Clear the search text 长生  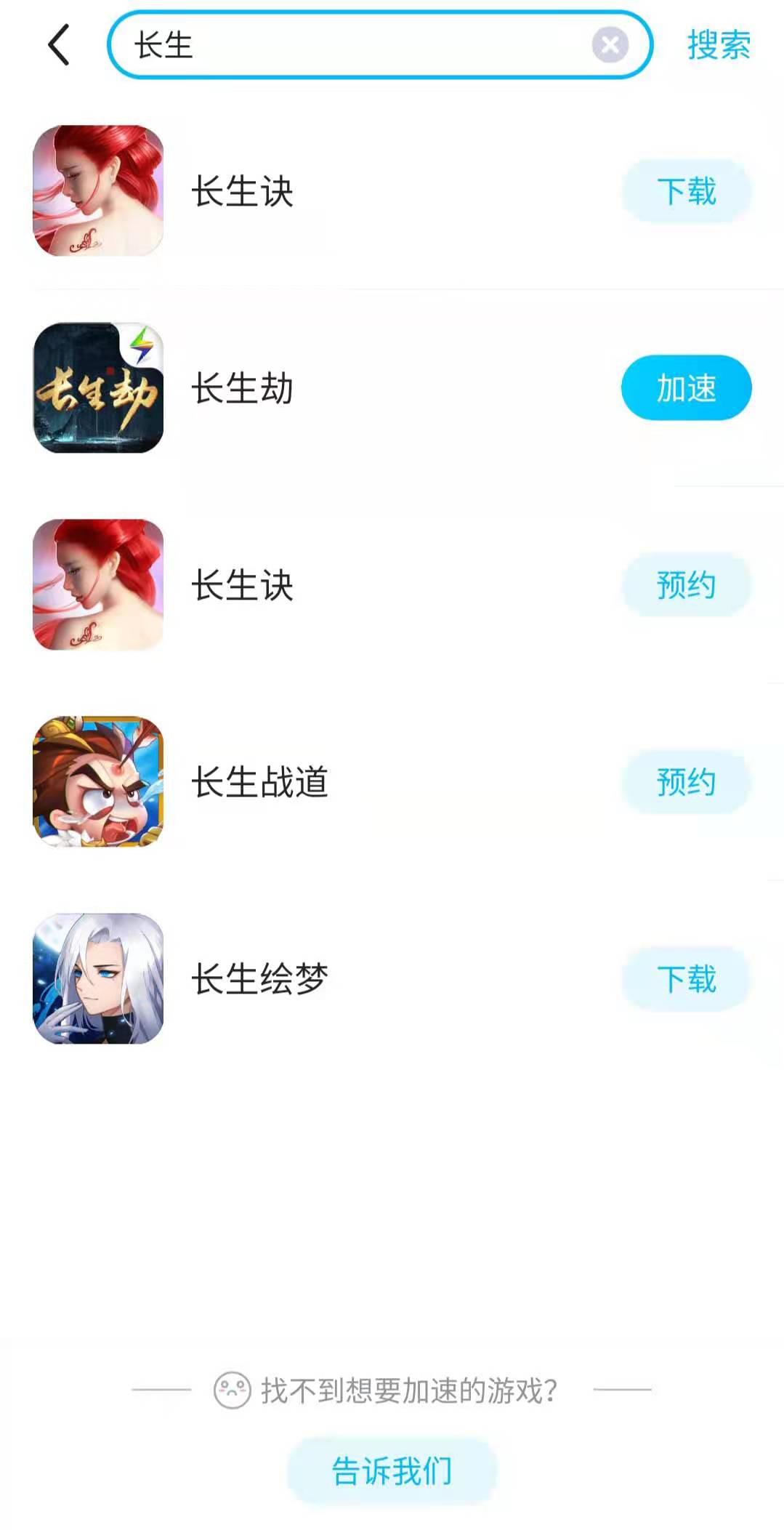click(x=610, y=45)
